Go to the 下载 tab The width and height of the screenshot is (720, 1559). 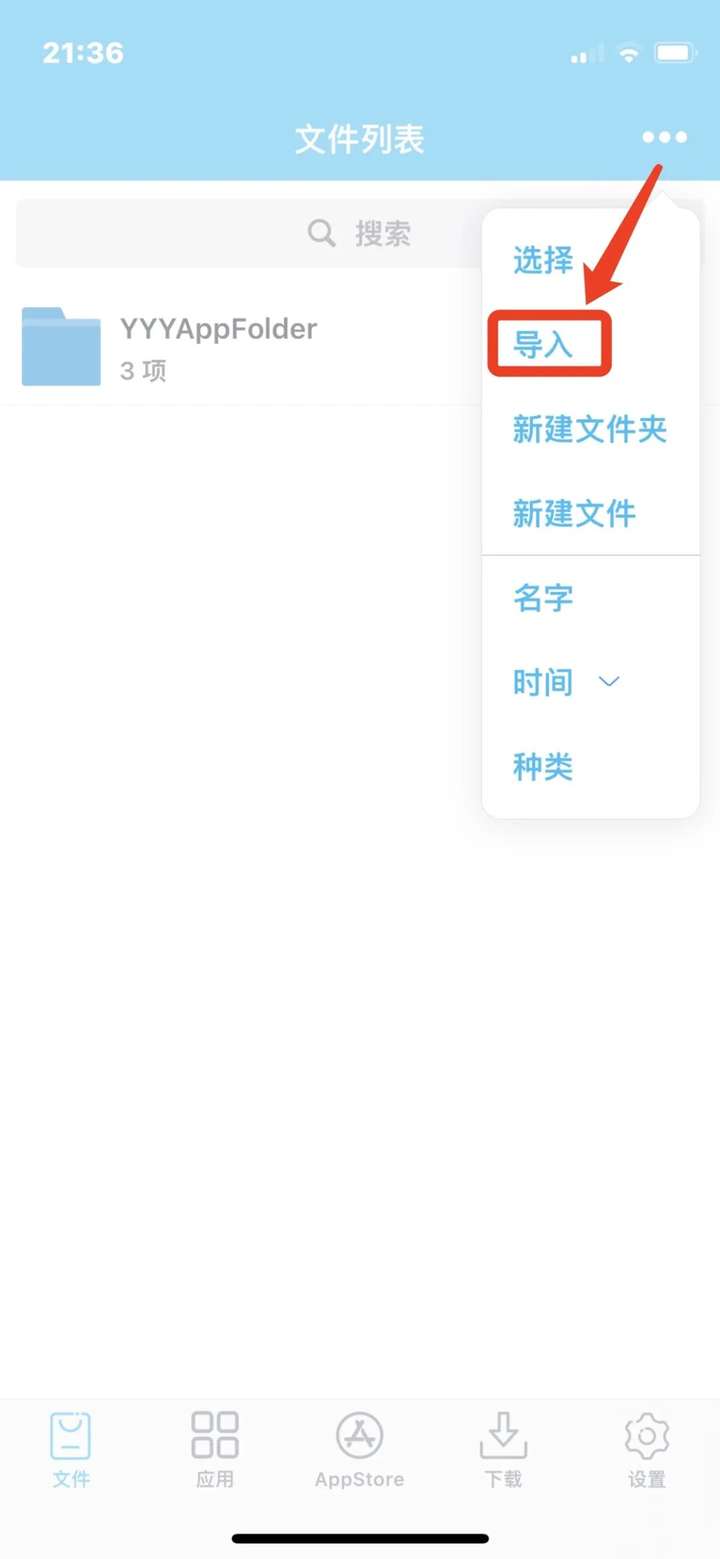pos(503,1450)
